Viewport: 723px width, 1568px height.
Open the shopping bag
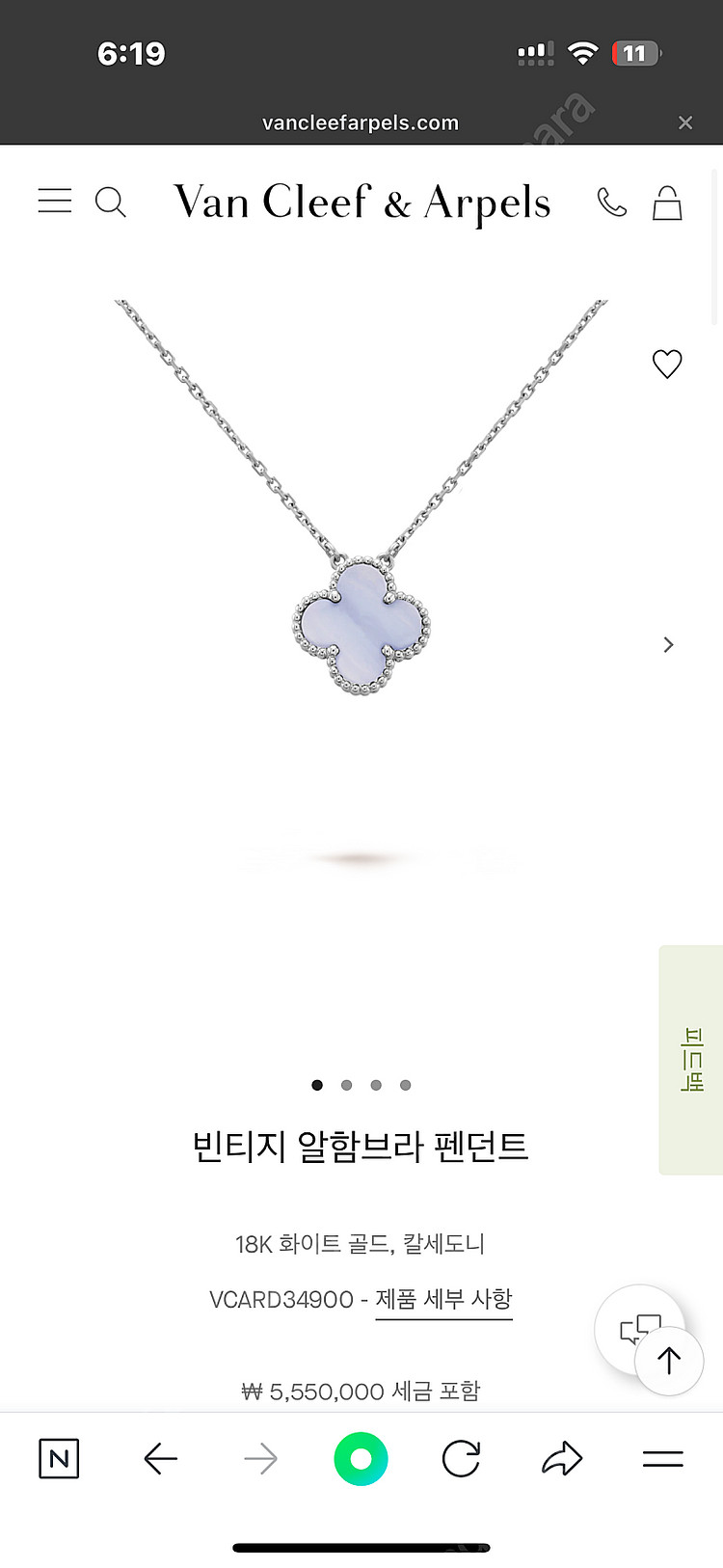[667, 202]
